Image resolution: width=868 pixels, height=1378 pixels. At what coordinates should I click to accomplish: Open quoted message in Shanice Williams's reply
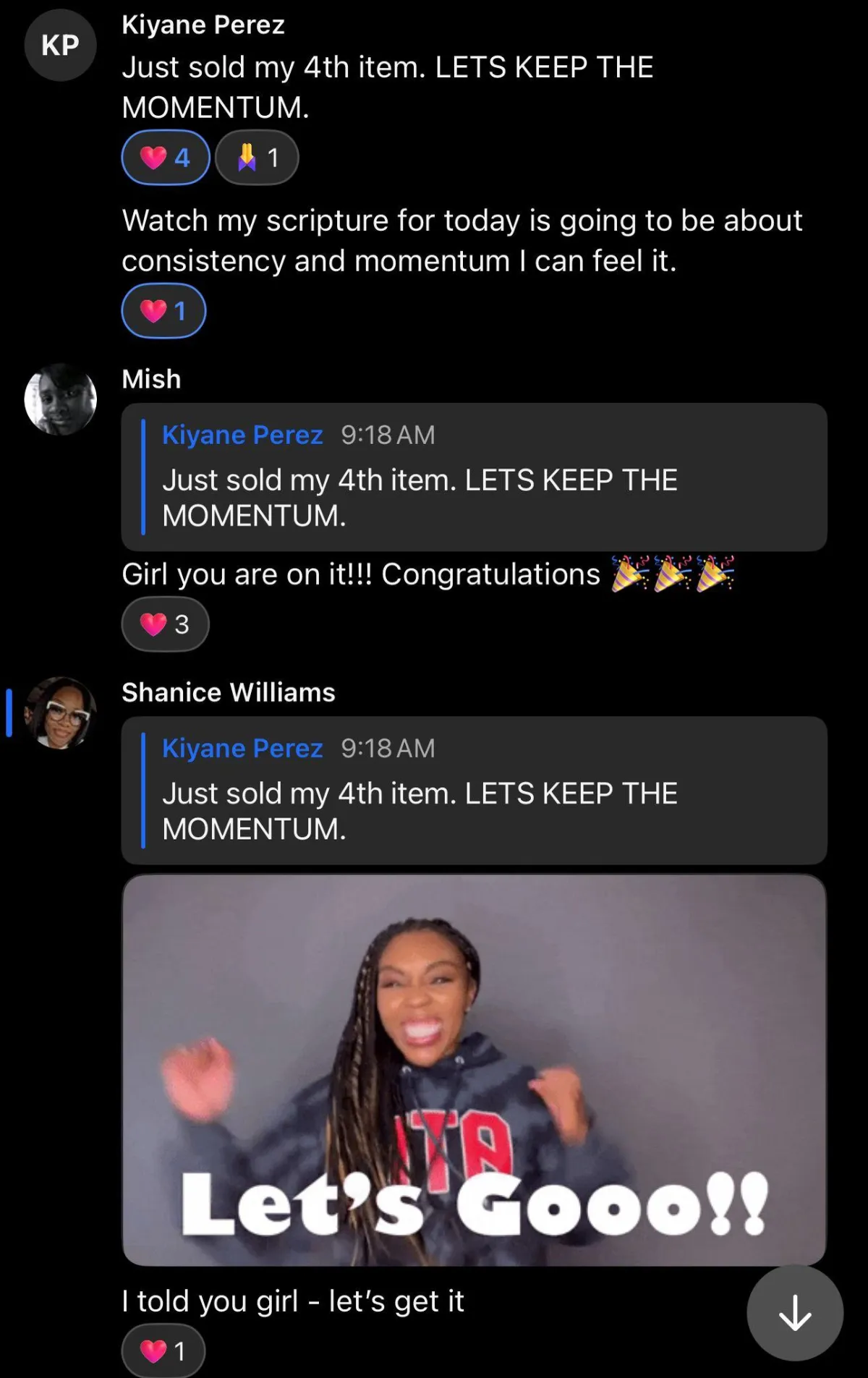(474, 791)
